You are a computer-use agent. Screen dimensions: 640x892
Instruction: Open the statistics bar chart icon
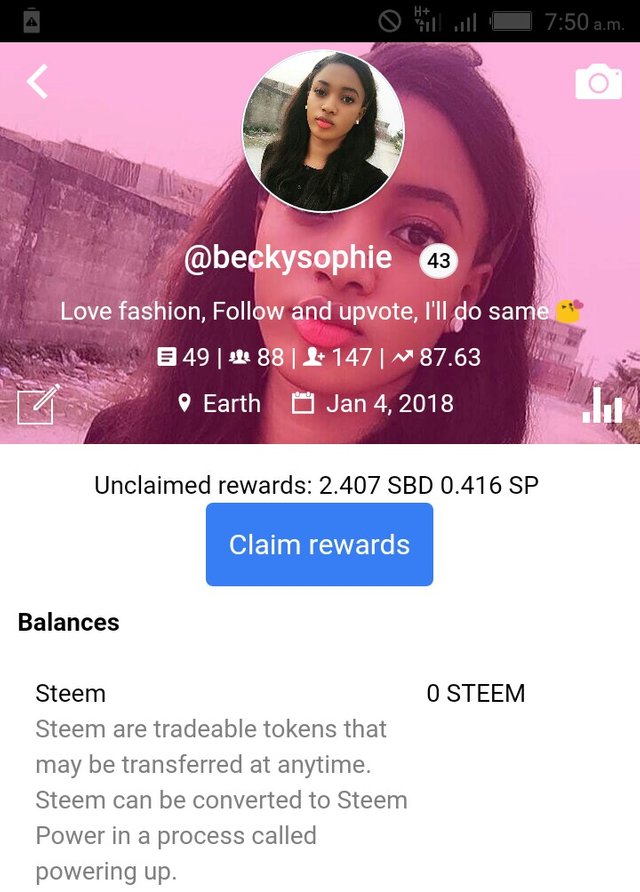[602, 404]
